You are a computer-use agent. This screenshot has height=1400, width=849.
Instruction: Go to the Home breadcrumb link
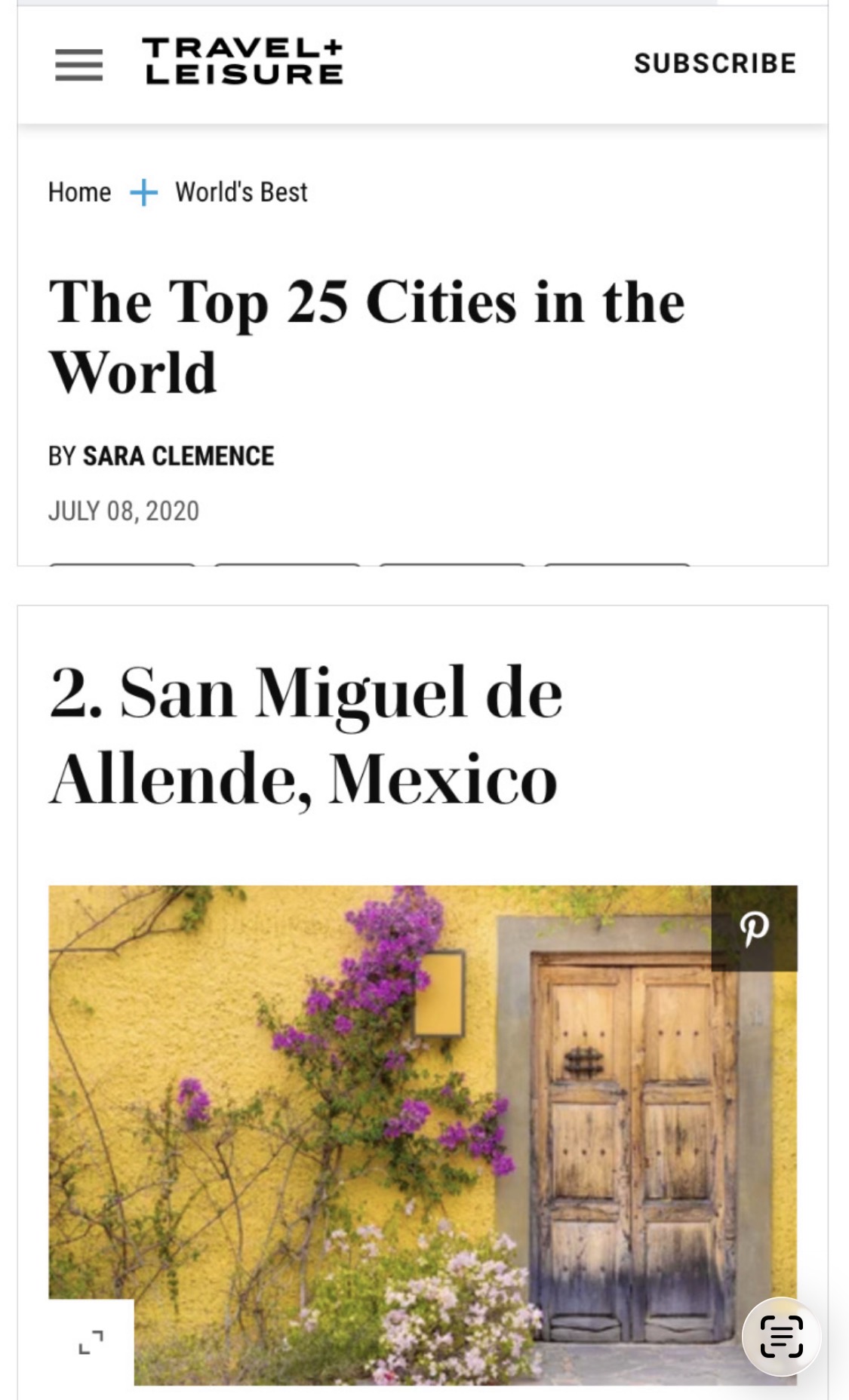click(79, 192)
